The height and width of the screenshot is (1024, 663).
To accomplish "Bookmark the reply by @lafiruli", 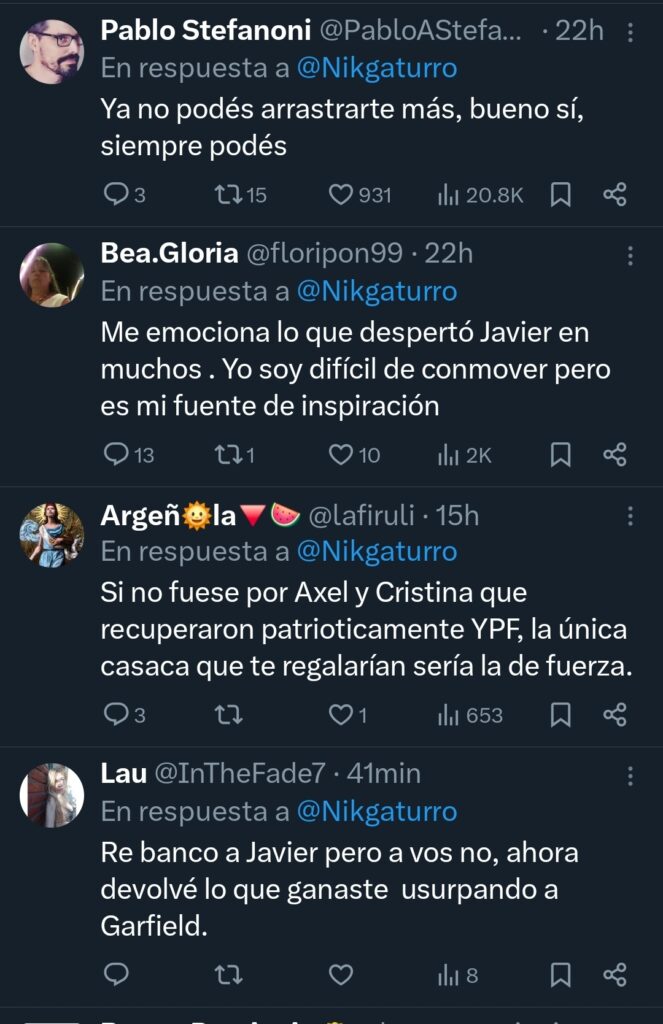I will click(x=561, y=715).
